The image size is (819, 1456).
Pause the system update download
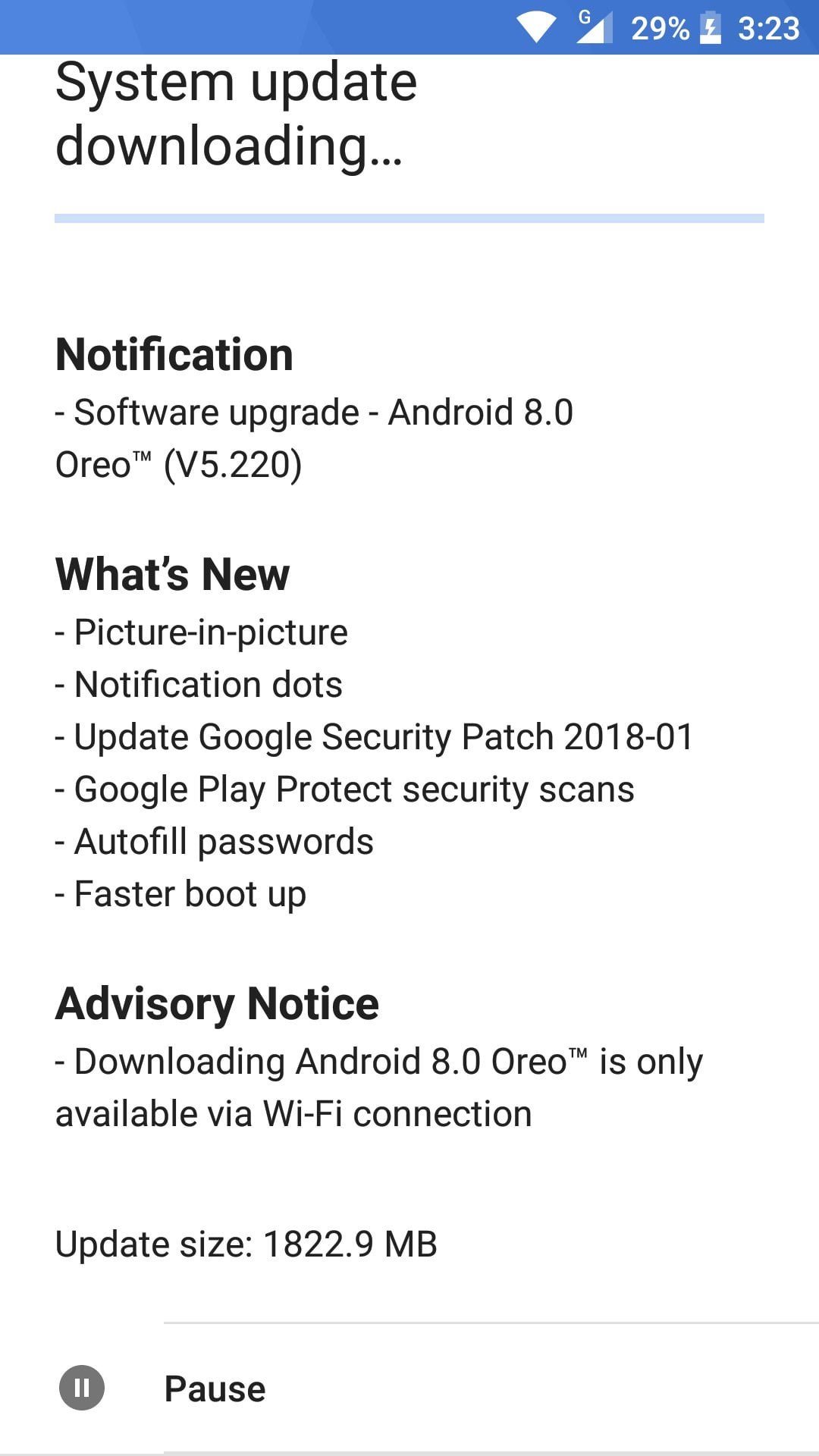(409, 1389)
